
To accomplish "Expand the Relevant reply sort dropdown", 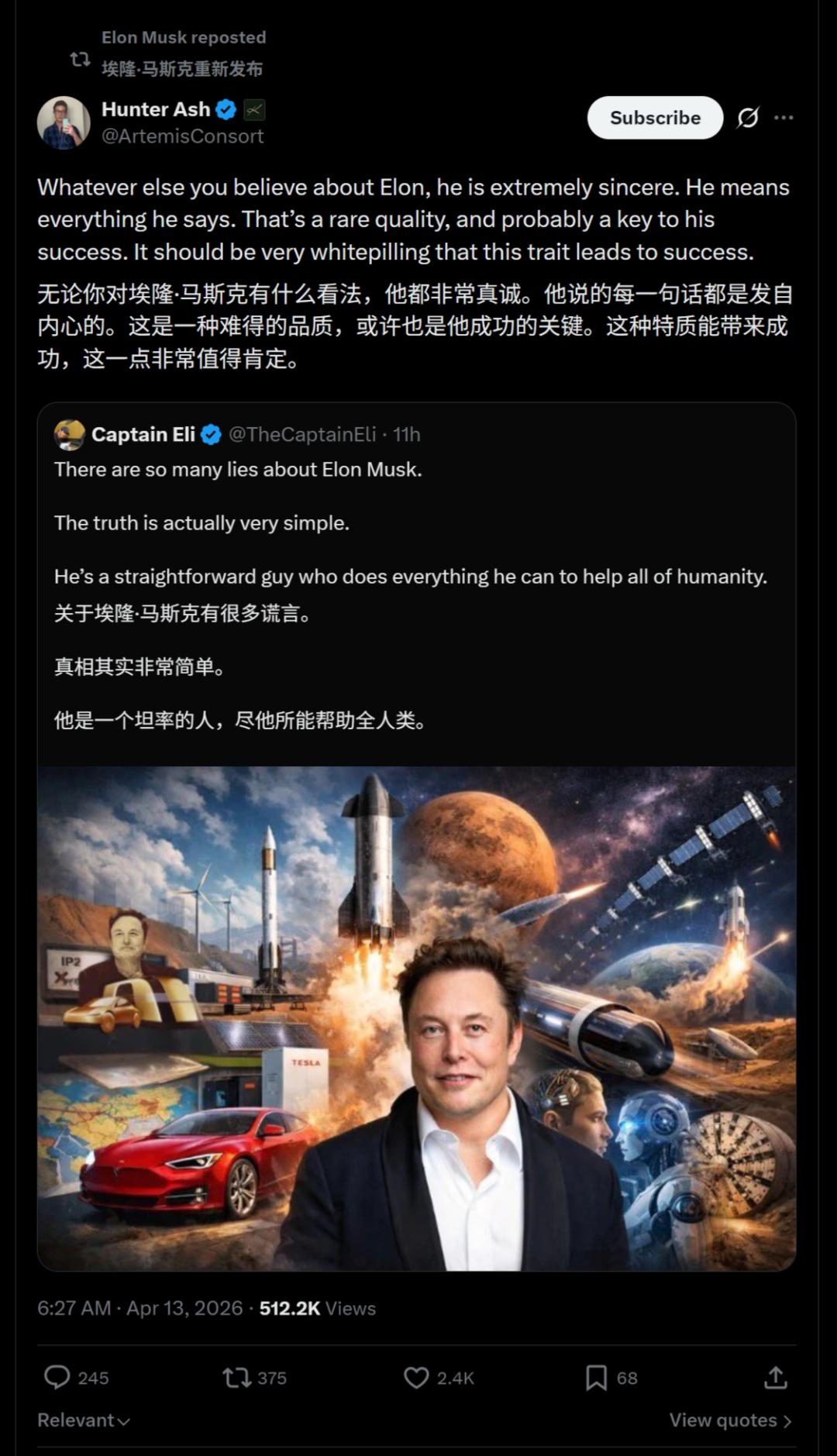I will coord(84,1420).
